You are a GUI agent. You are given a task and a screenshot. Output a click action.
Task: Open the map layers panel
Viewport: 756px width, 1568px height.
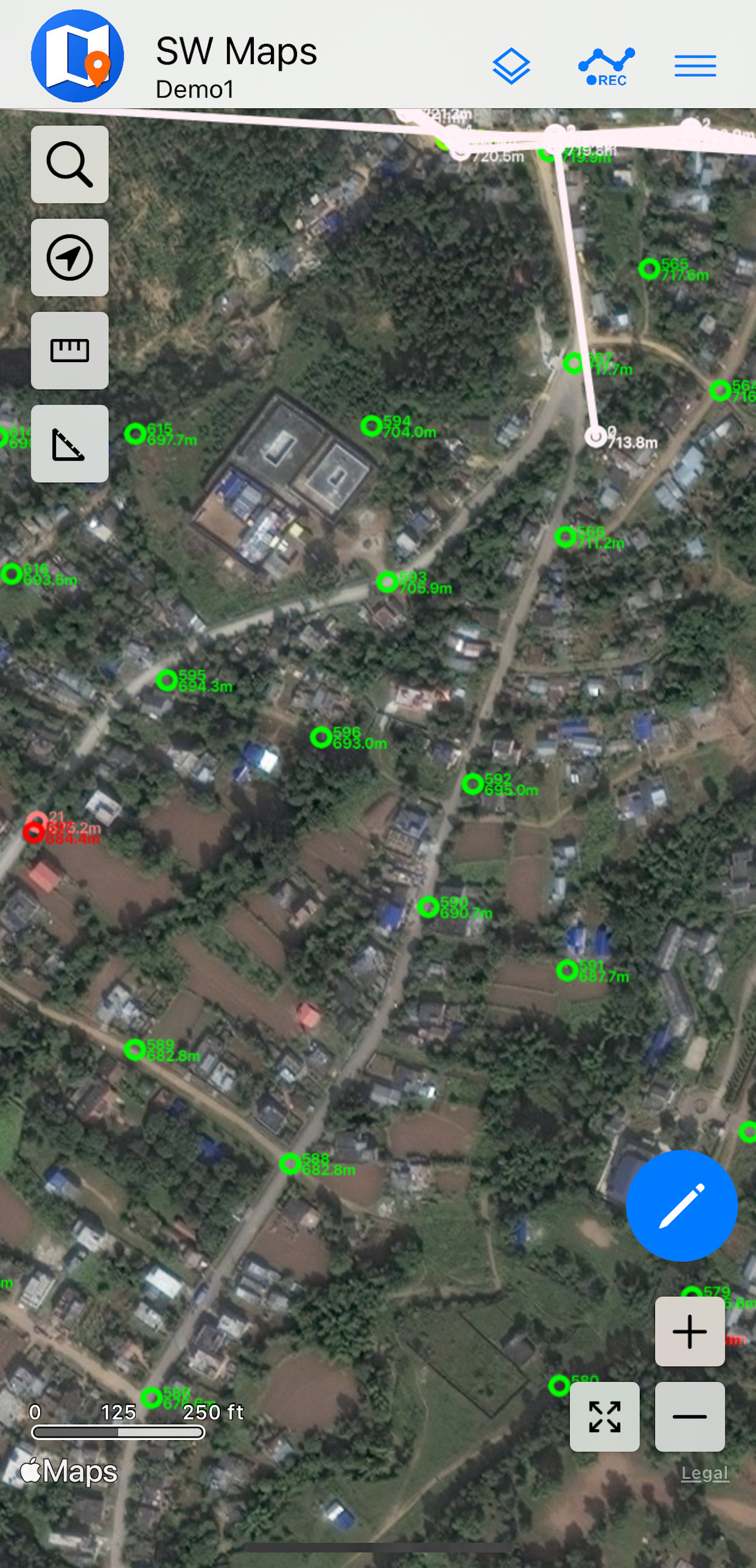click(511, 65)
